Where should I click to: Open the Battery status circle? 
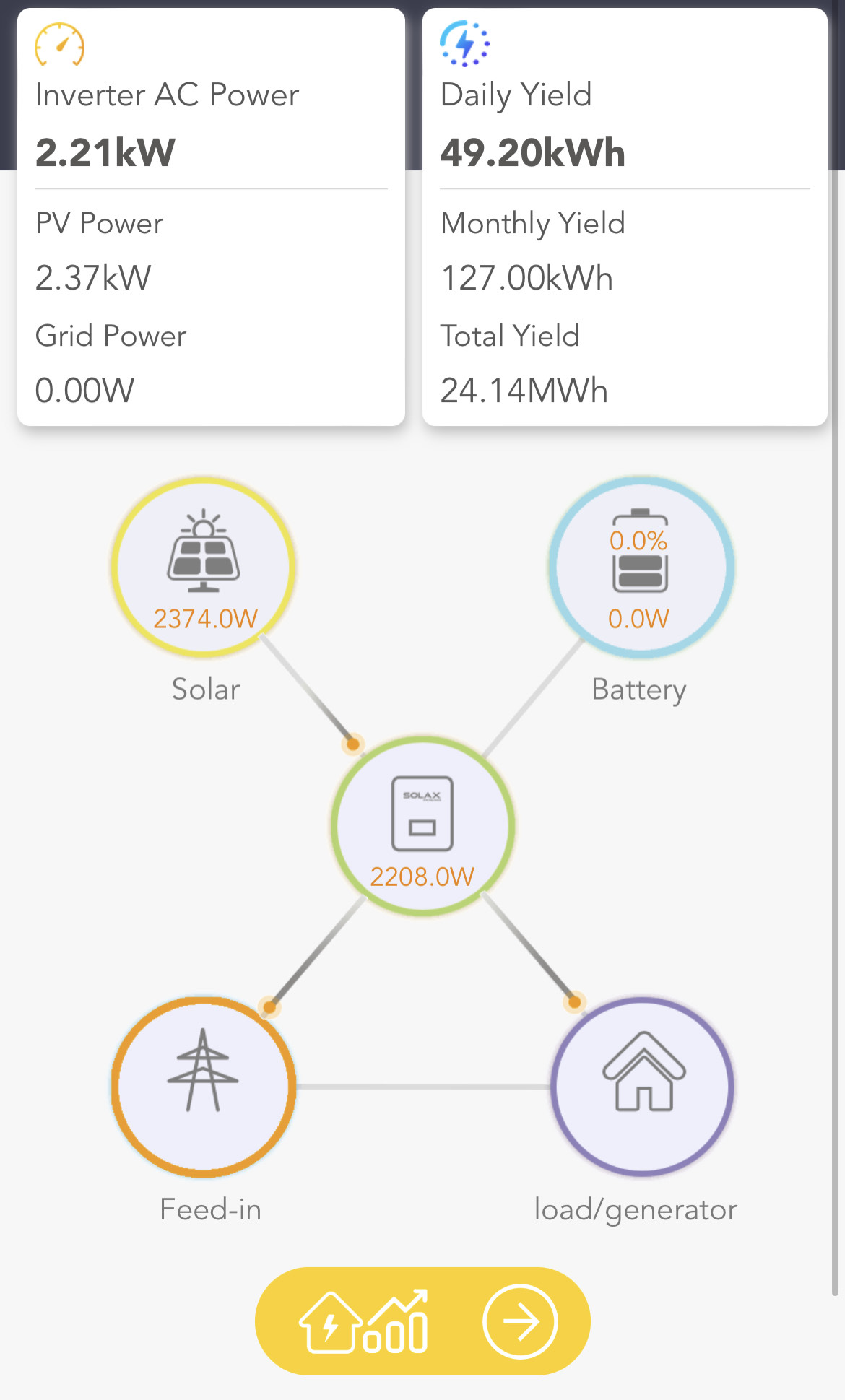pos(641,567)
